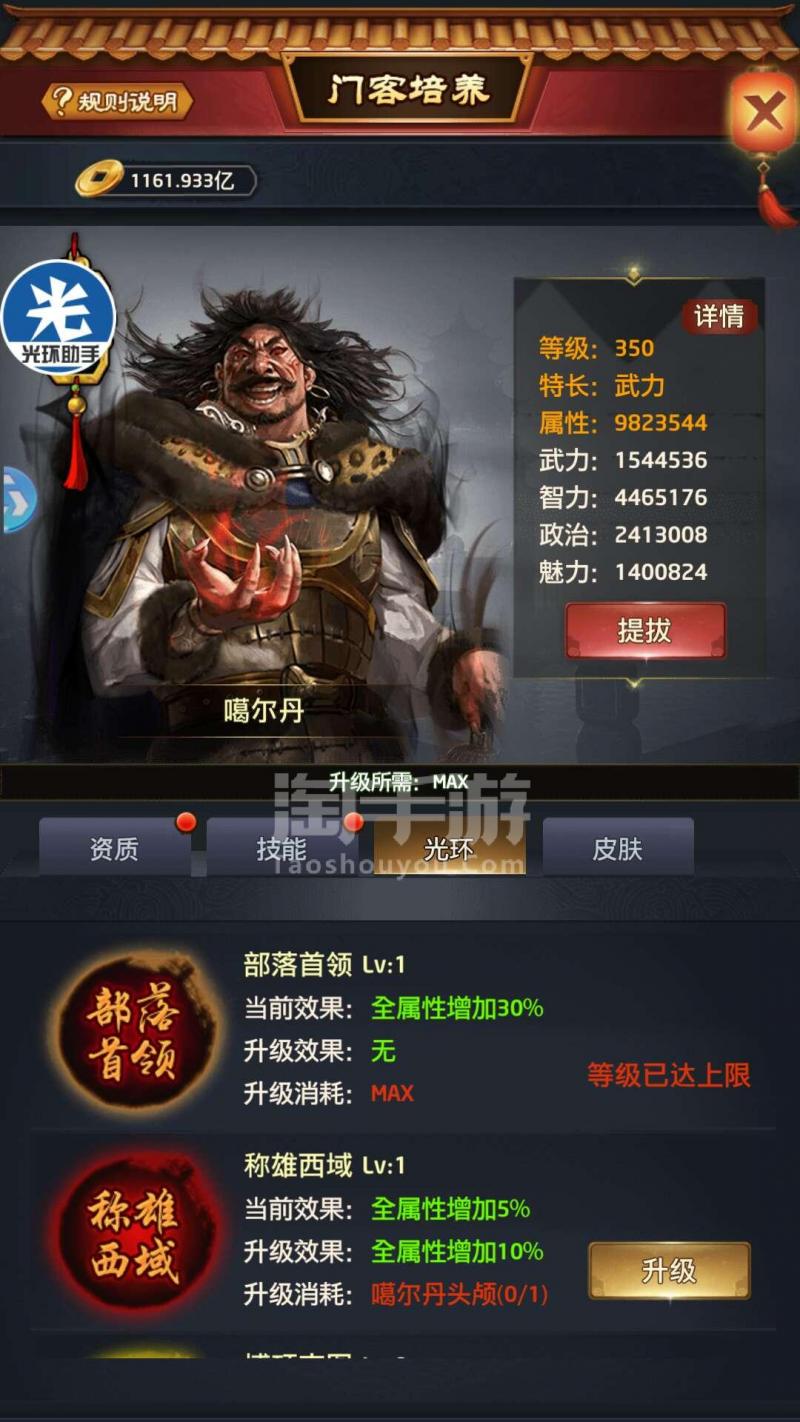Open the 规则说明 rules help
The width and height of the screenshot is (800, 1422).
tap(117, 101)
